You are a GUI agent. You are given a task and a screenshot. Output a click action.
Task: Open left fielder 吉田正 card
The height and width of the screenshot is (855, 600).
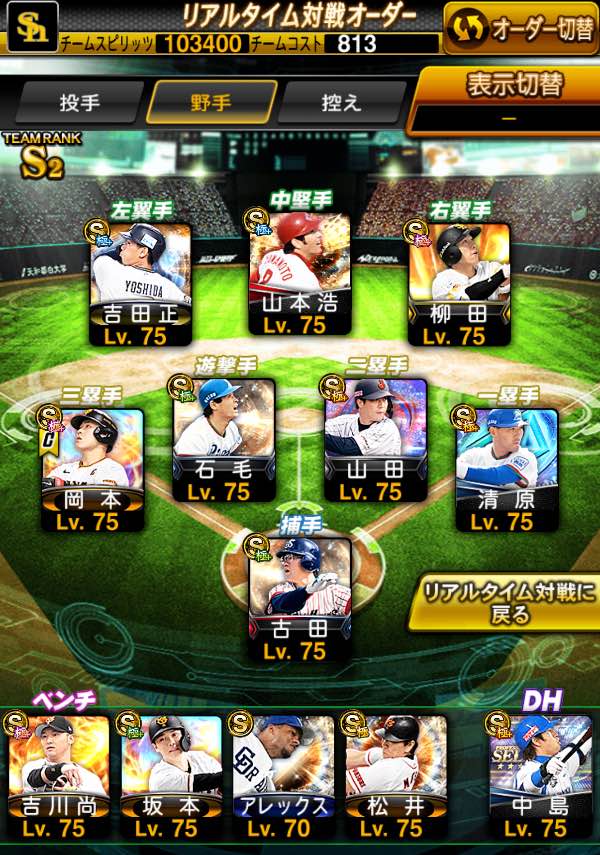pos(140,284)
